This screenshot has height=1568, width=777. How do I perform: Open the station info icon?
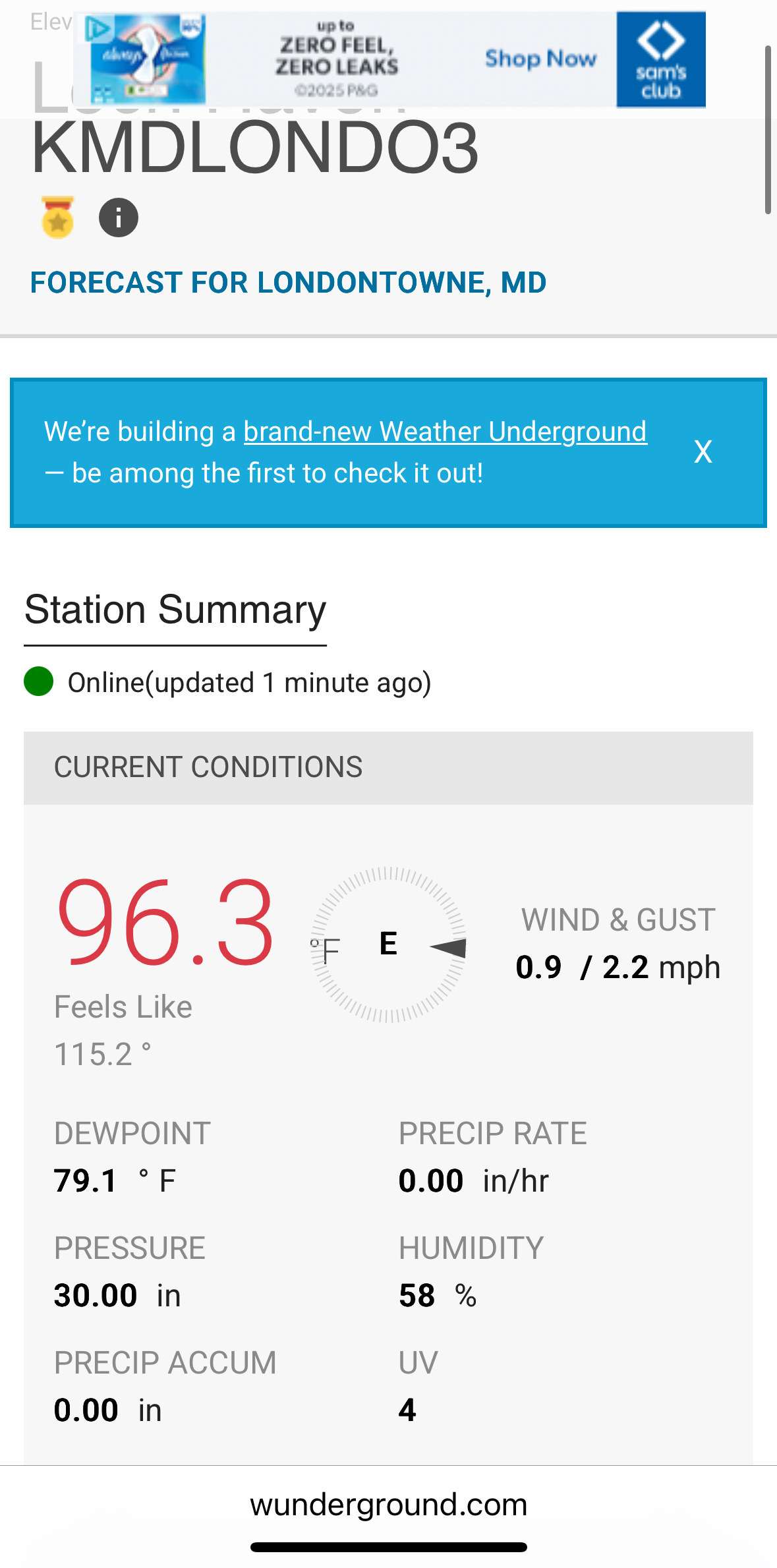119,218
